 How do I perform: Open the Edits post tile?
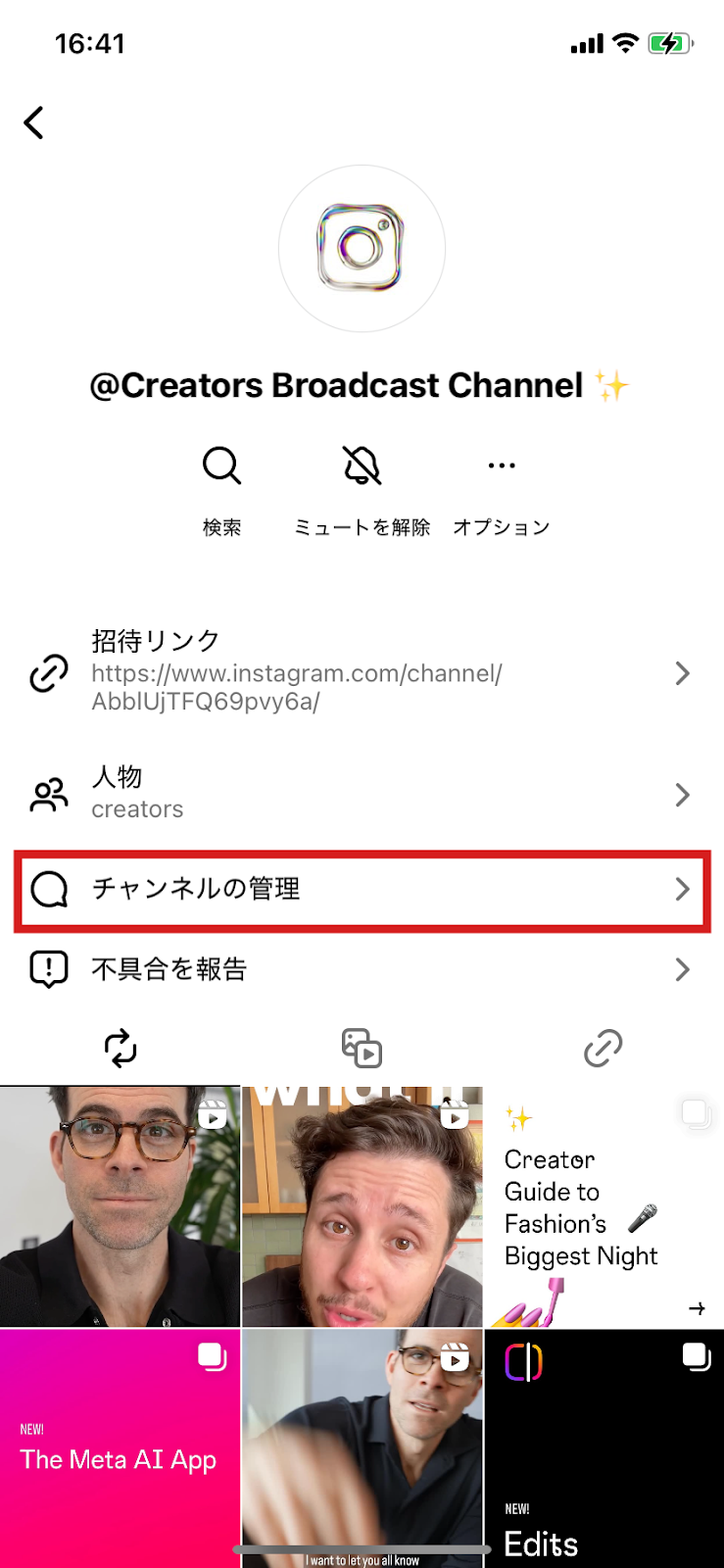tap(603, 1448)
